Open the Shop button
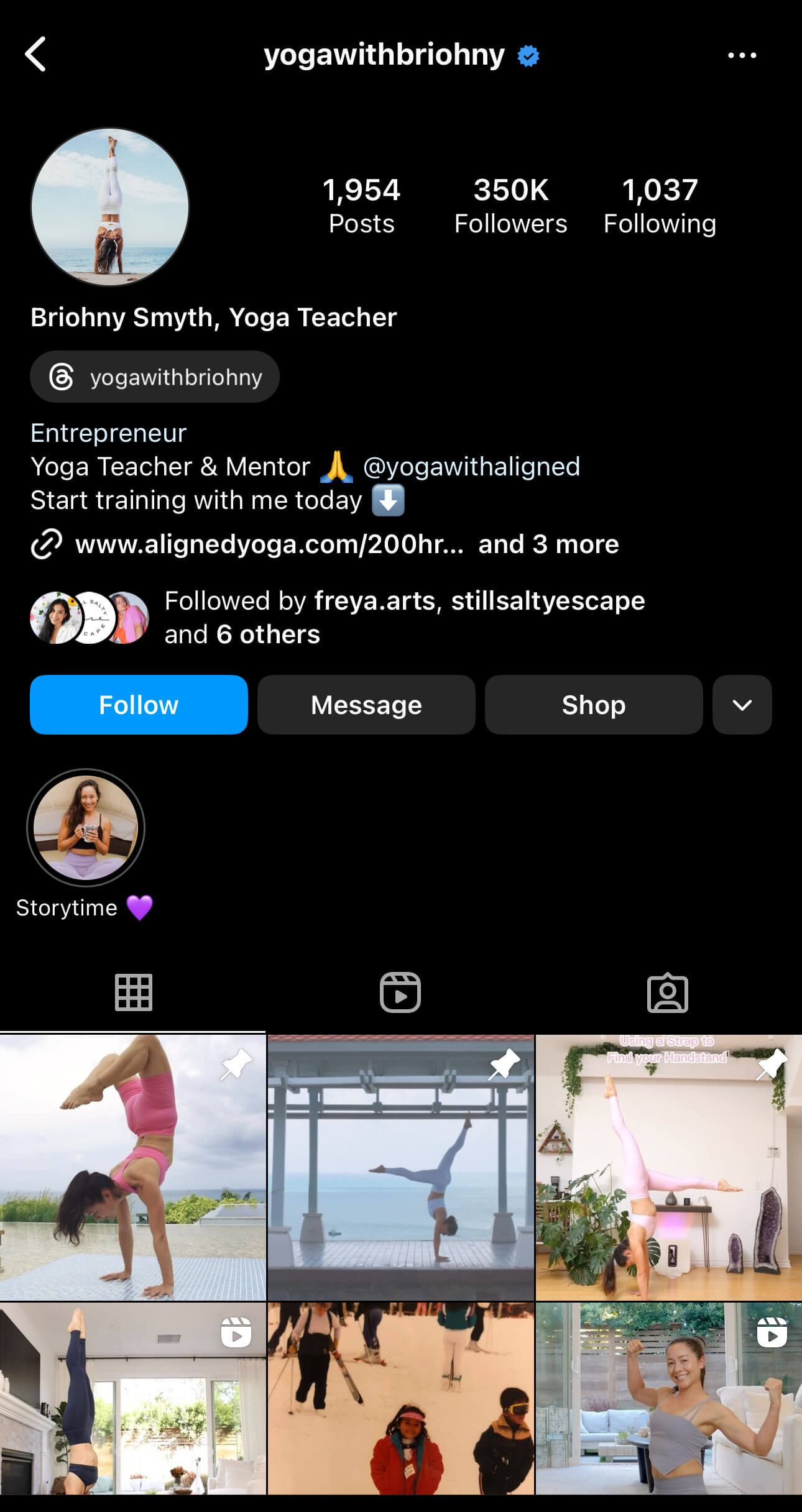 pos(594,705)
